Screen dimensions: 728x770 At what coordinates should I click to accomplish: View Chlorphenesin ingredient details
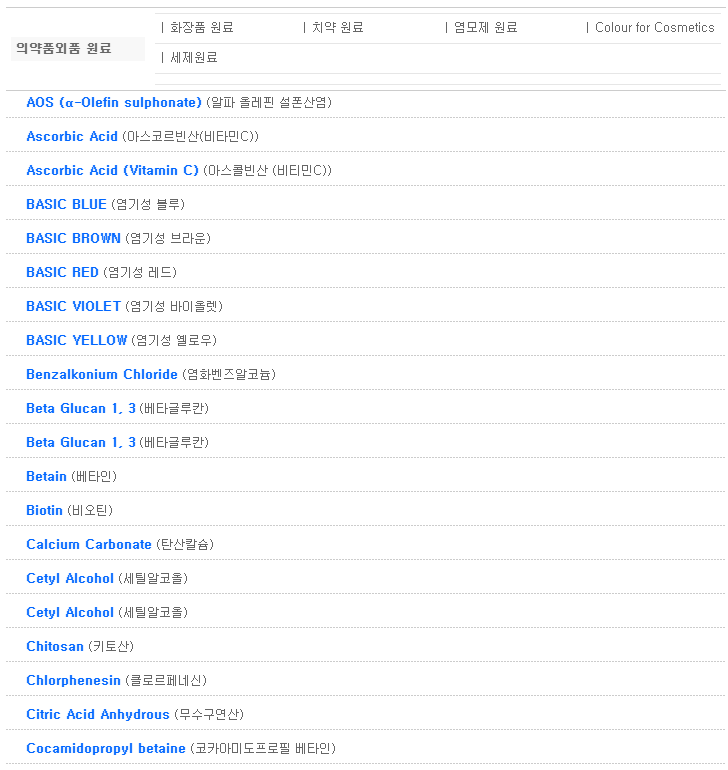point(75,680)
